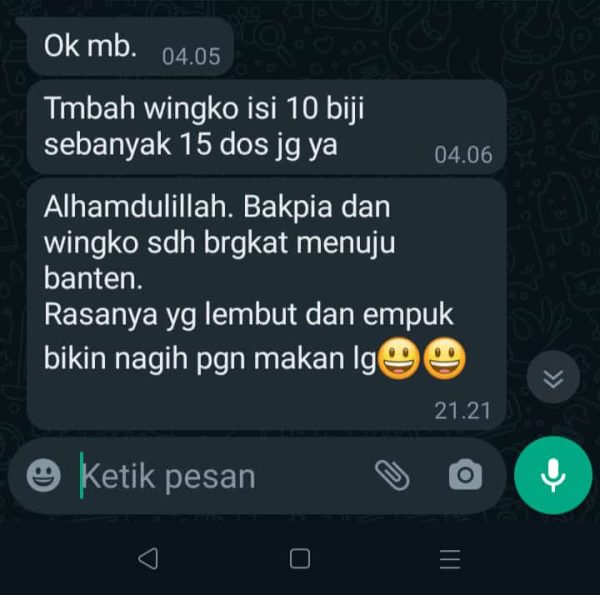Tap the voice message microphone button
The image size is (600, 595).
(553, 476)
